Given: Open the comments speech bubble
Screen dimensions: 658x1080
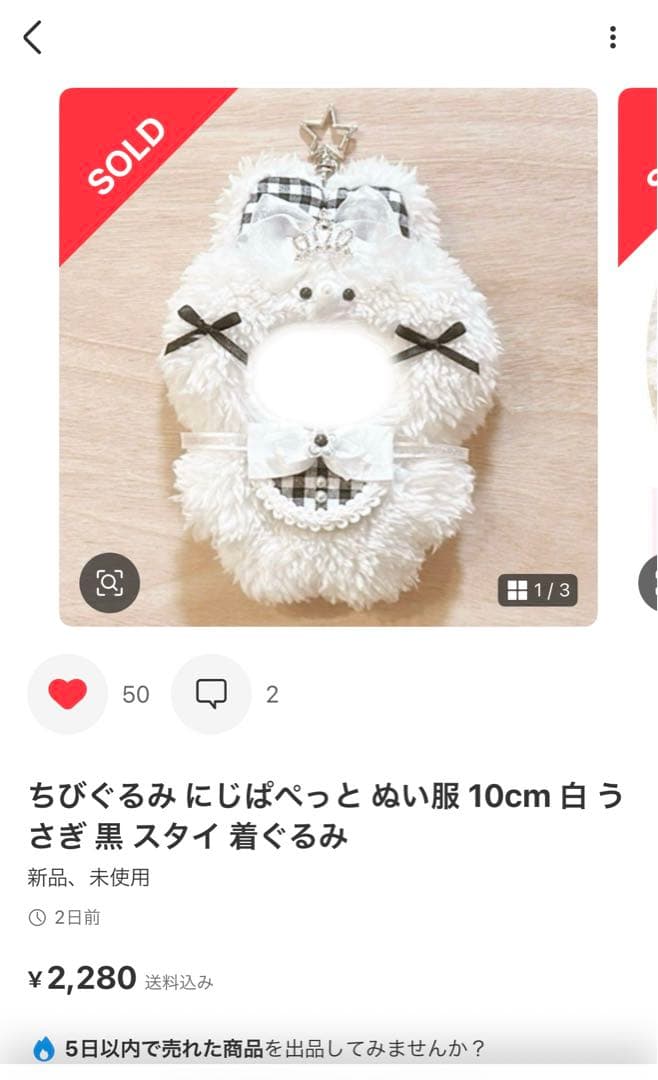Looking at the screenshot, I should click(x=211, y=694).
